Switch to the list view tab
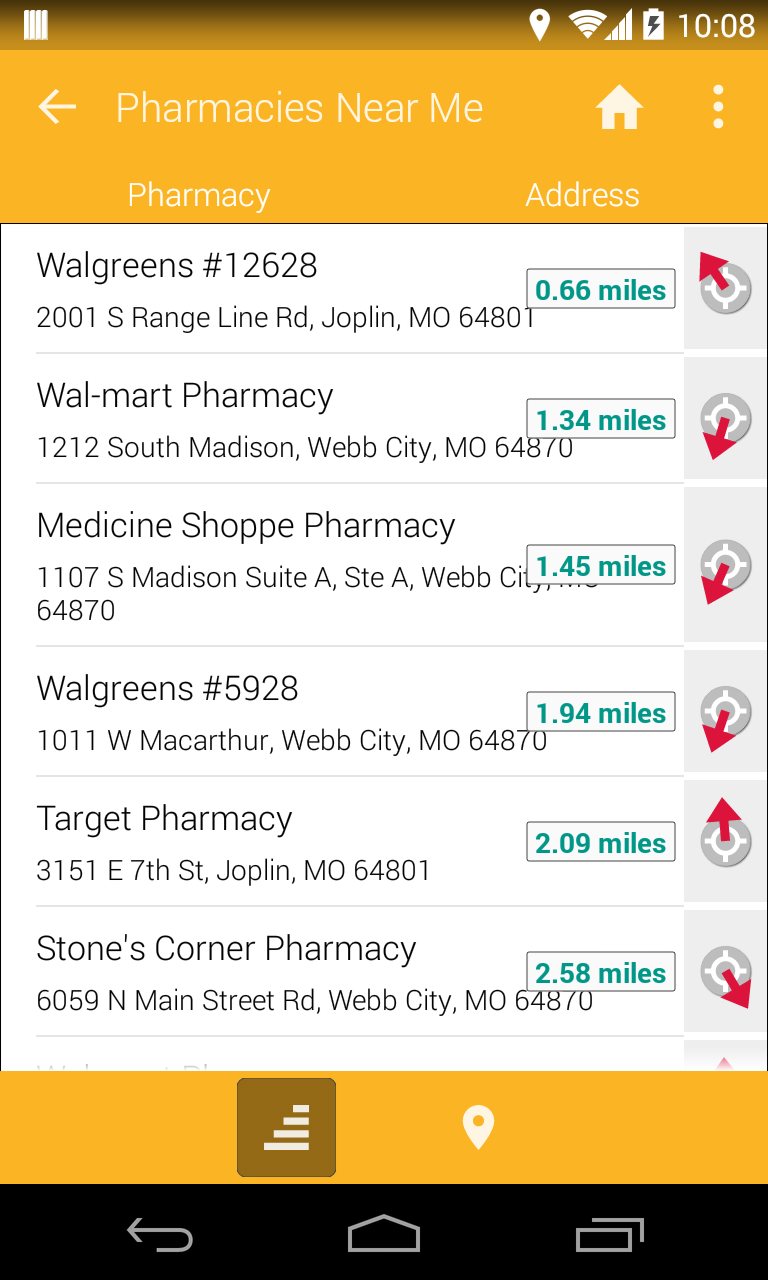The height and width of the screenshot is (1280, 768). tap(286, 1127)
